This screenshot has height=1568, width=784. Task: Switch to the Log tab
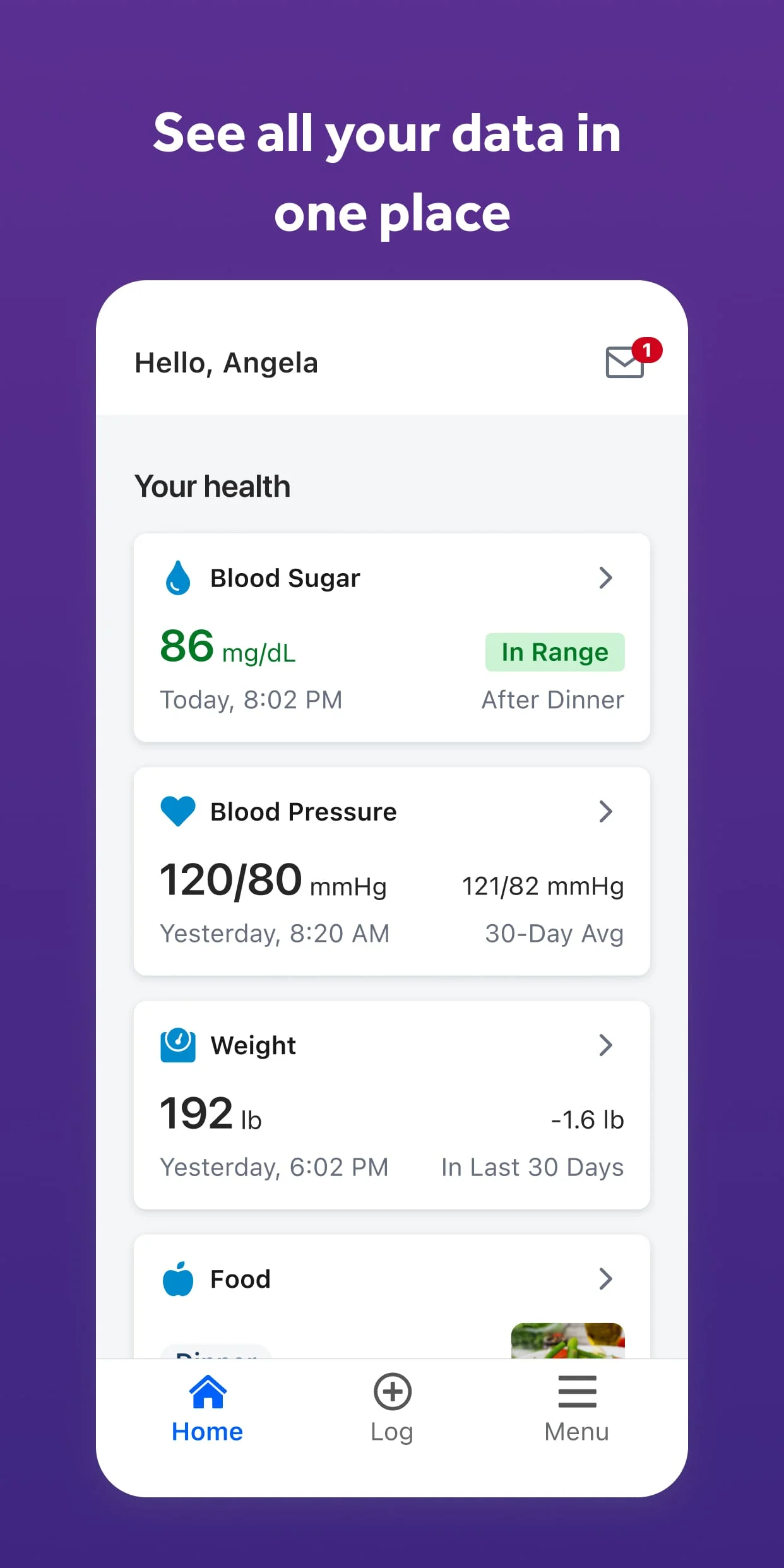pos(392,1411)
